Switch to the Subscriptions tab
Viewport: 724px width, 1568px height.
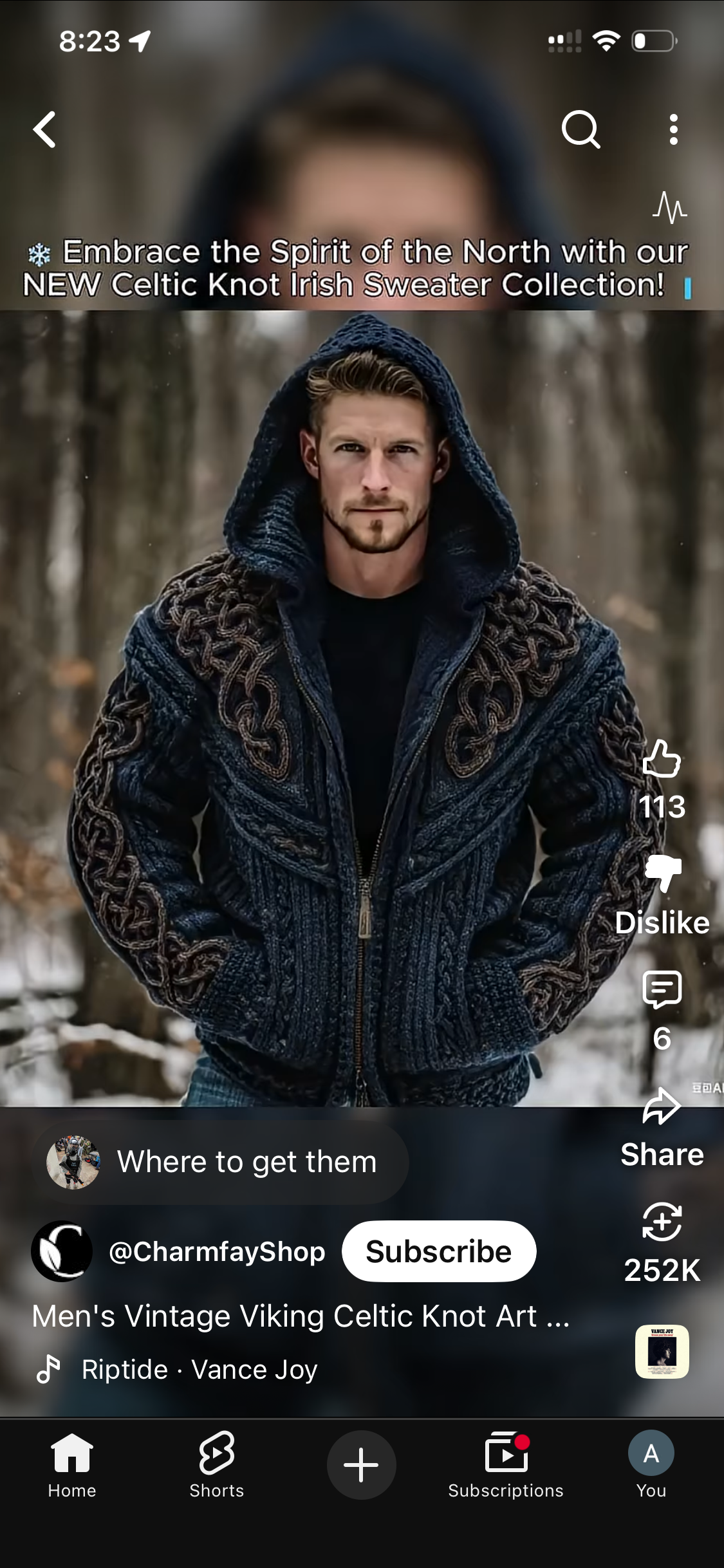506,1464
